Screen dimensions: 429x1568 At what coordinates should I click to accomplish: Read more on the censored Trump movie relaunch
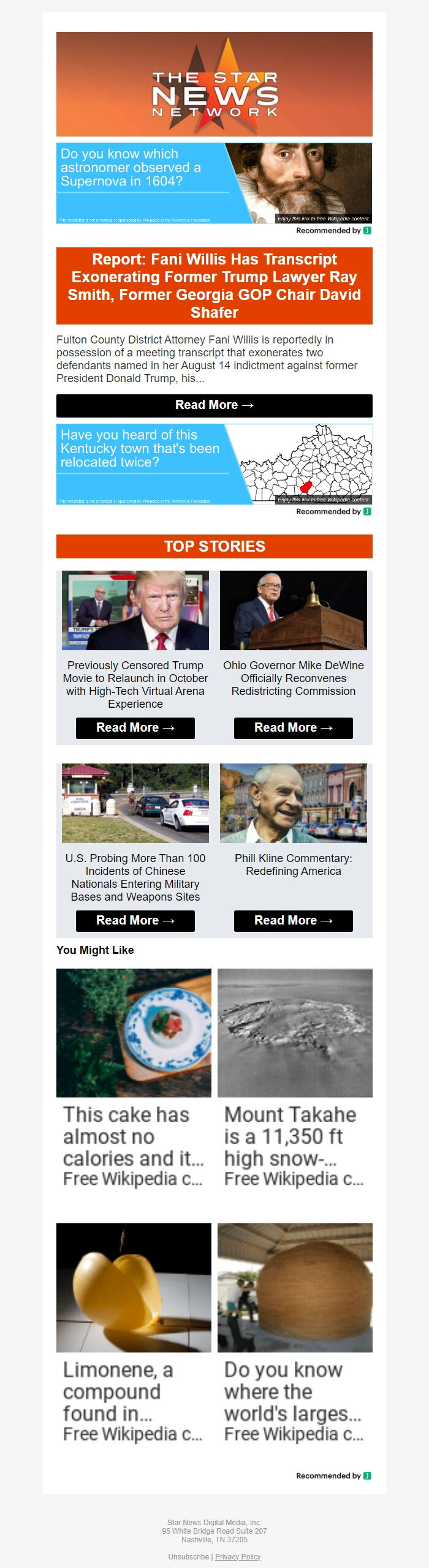point(135,728)
